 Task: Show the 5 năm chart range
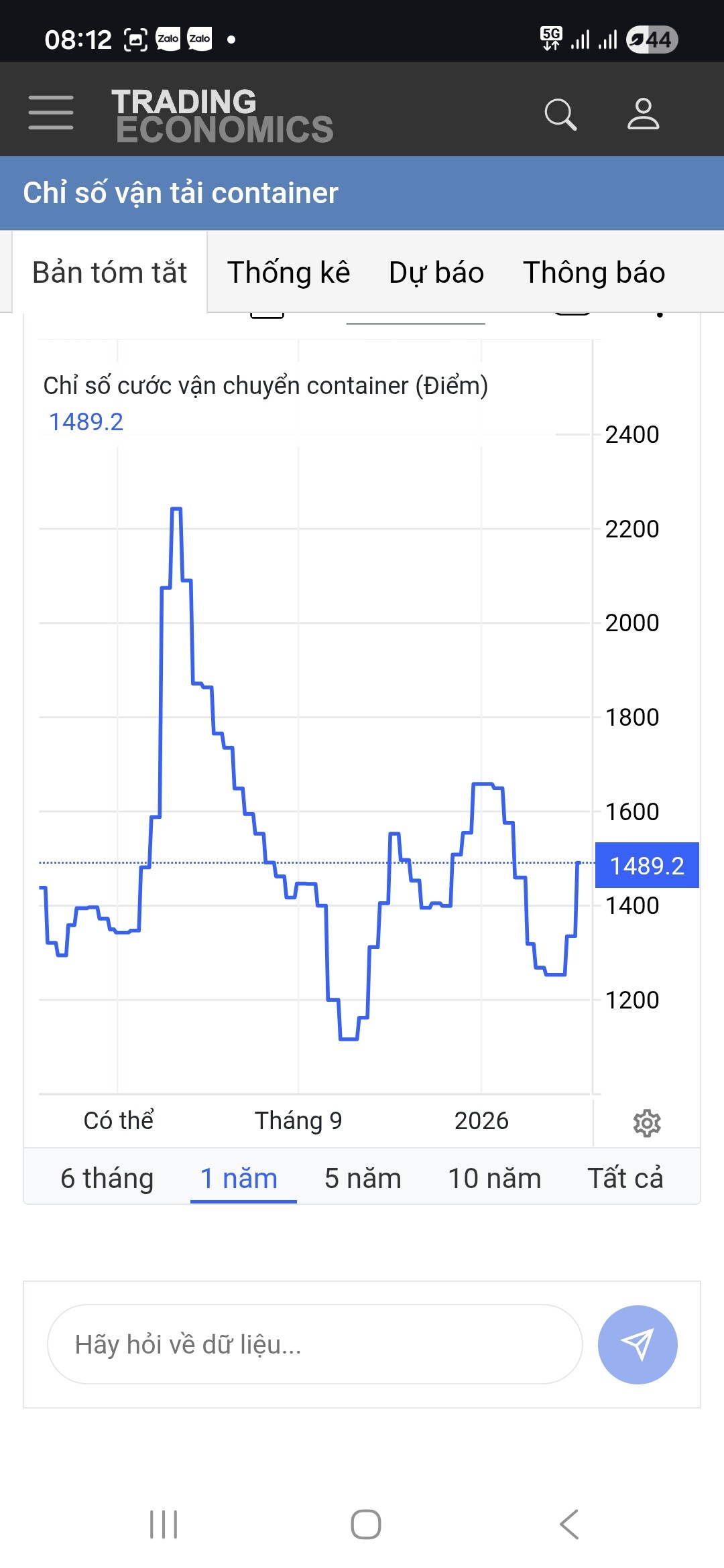pyautogui.click(x=363, y=1178)
